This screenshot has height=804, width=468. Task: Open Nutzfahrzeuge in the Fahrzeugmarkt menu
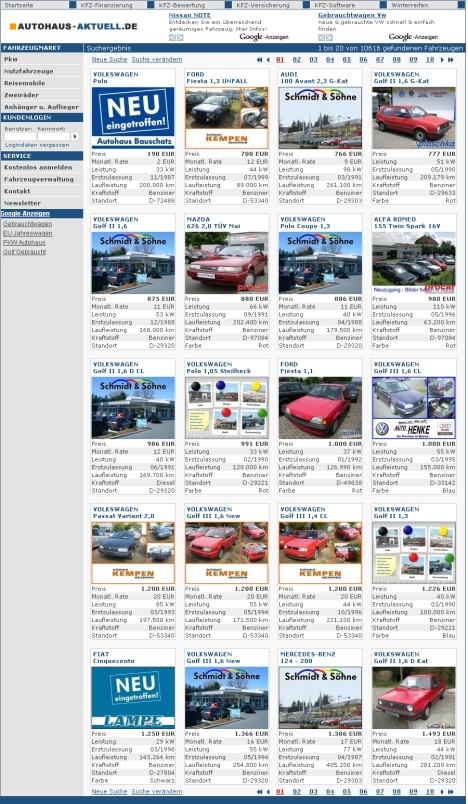29,71
